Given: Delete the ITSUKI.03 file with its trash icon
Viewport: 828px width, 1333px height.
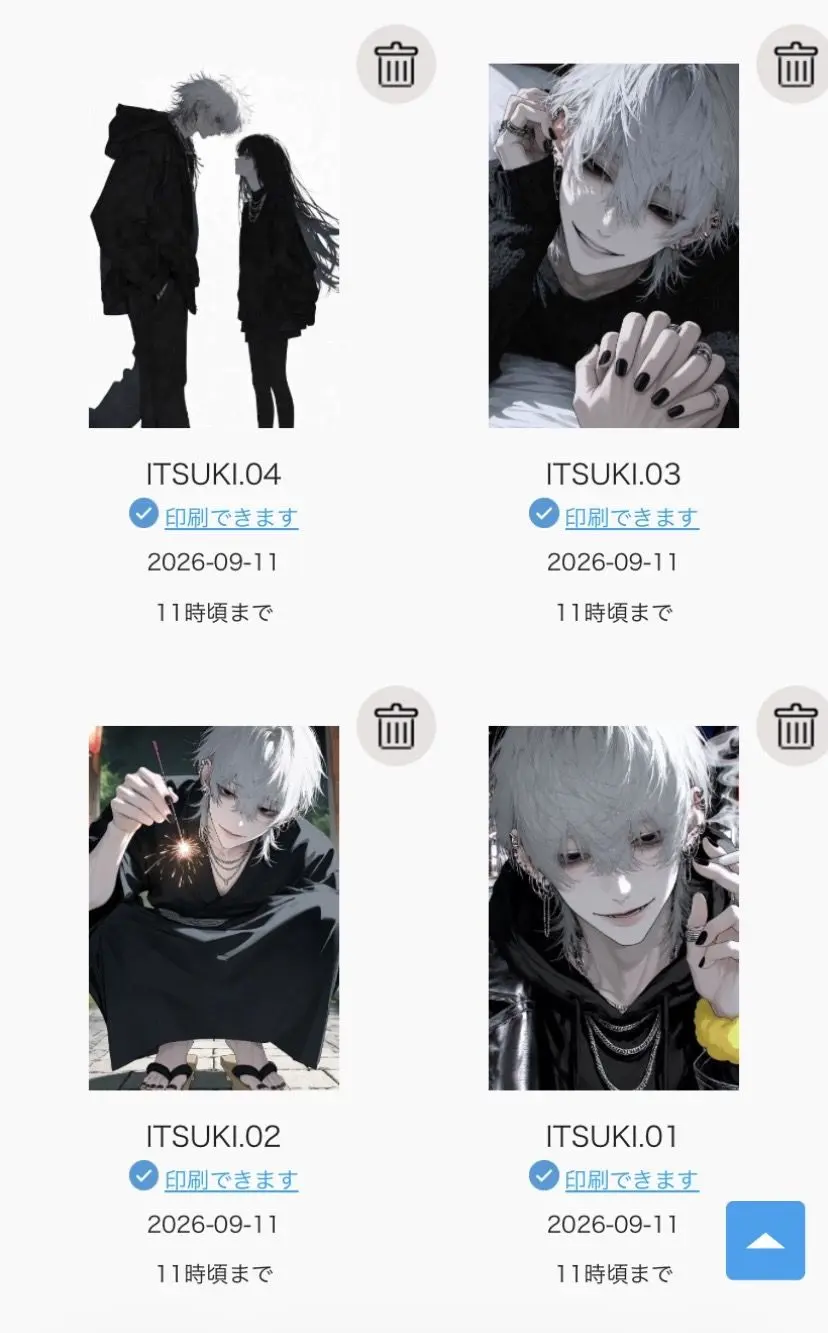Looking at the screenshot, I should coord(796,64).
